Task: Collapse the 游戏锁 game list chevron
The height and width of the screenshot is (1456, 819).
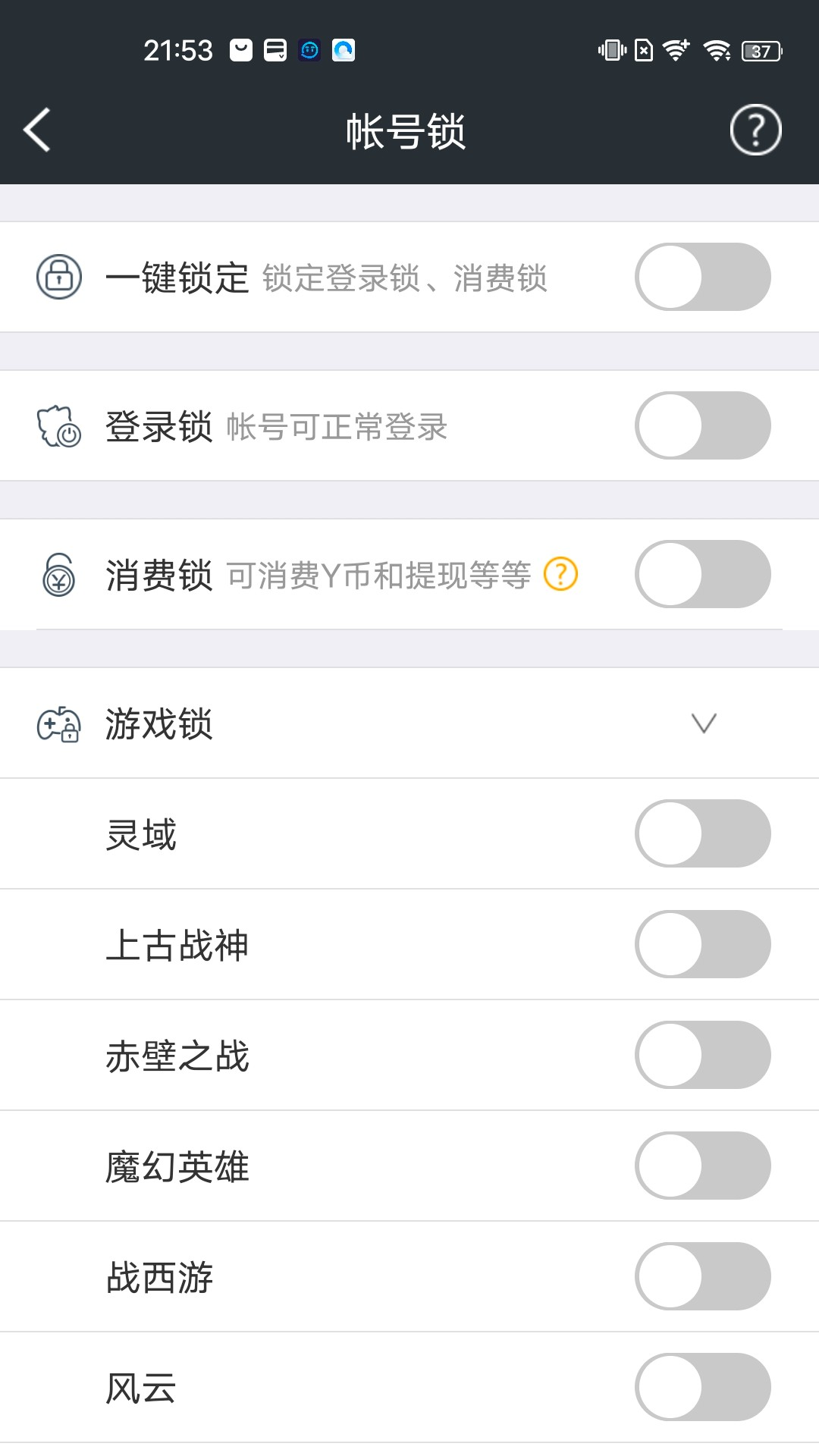Action: pyautogui.click(x=704, y=724)
